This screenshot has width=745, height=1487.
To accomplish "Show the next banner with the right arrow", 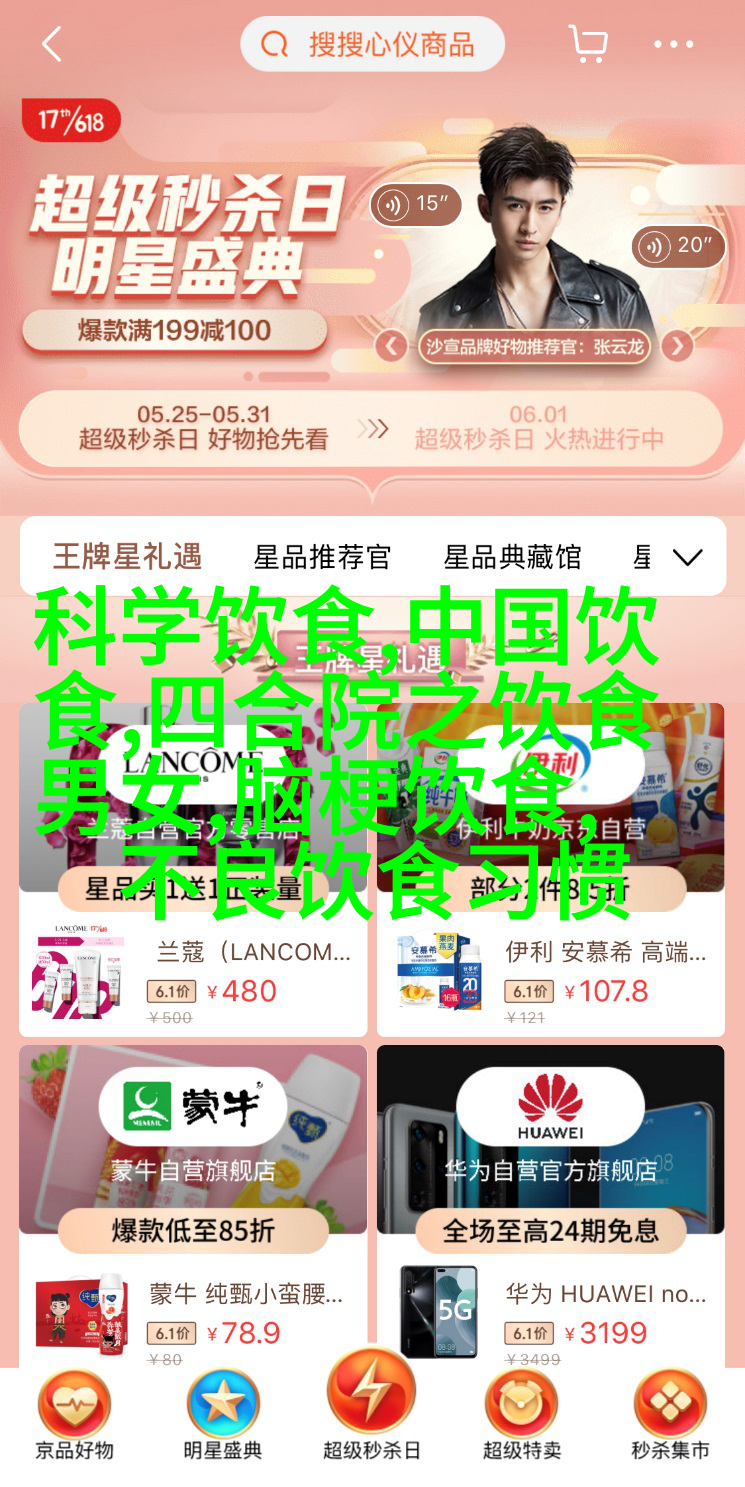I will pyautogui.click(x=677, y=347).
